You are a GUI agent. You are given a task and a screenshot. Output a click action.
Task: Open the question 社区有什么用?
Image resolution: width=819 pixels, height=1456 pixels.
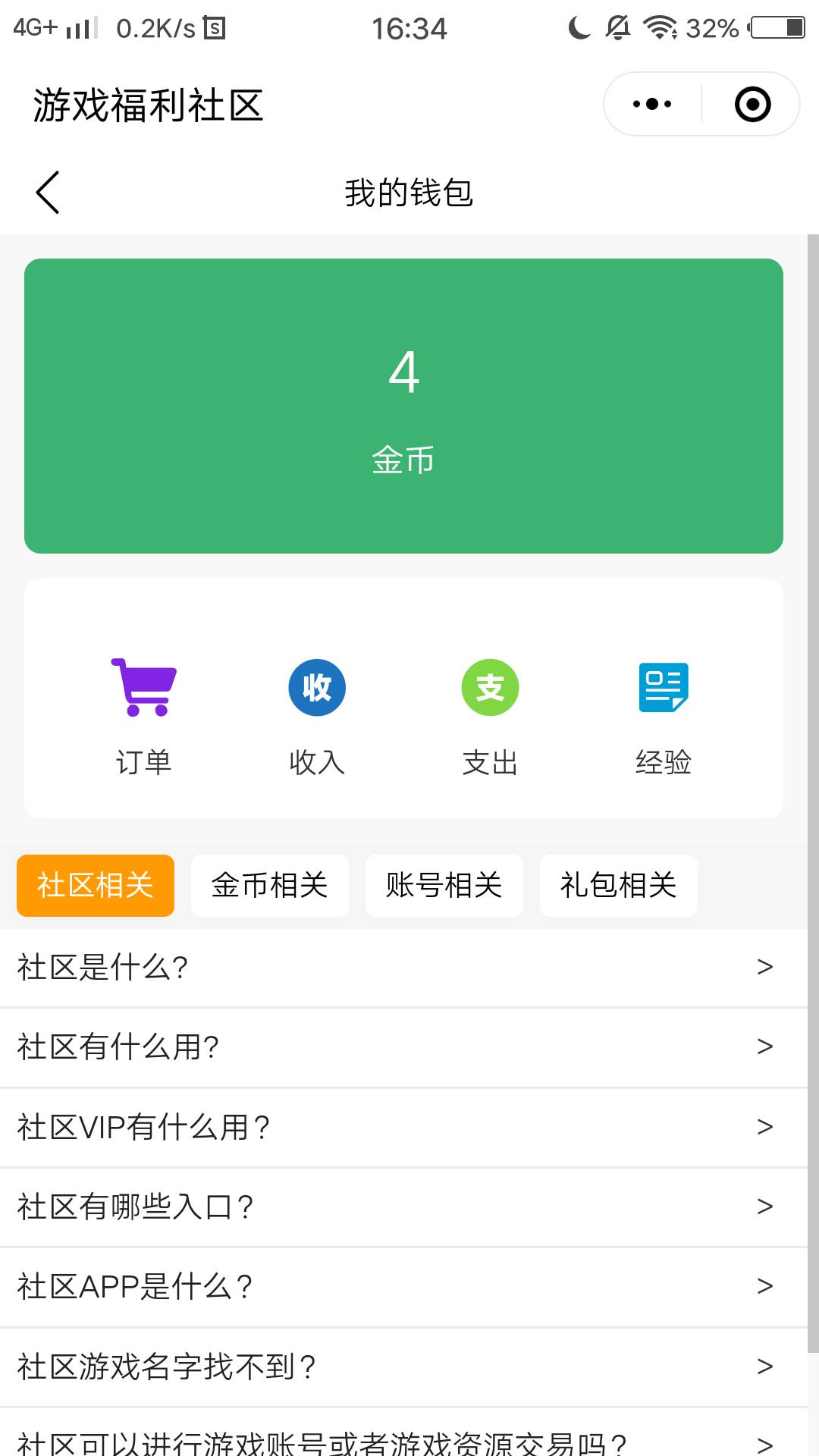coord(402,1047)
